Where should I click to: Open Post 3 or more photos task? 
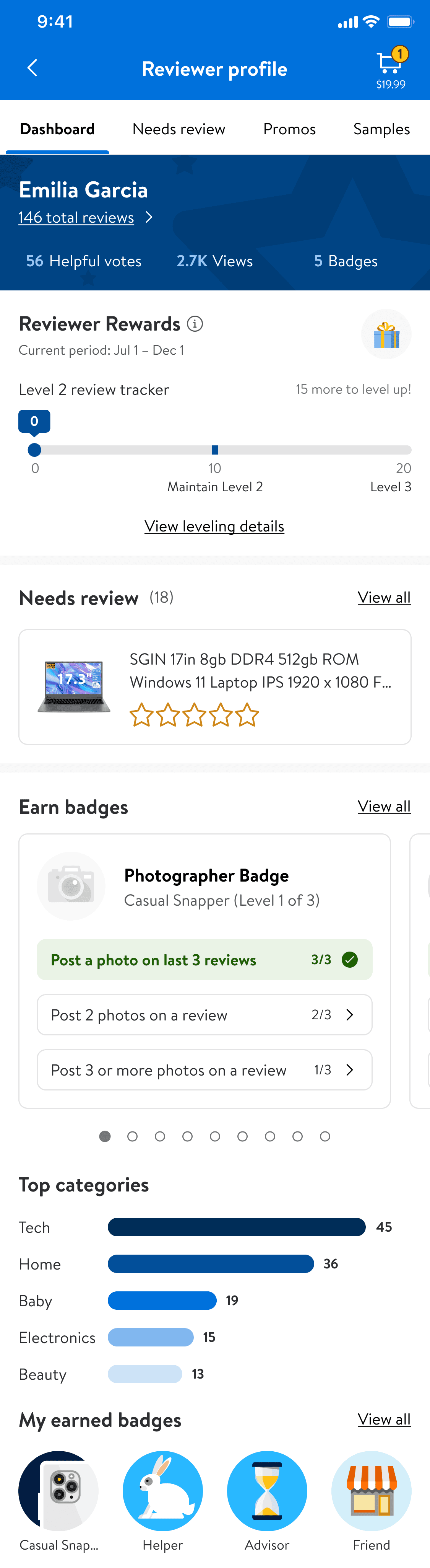204,1069
